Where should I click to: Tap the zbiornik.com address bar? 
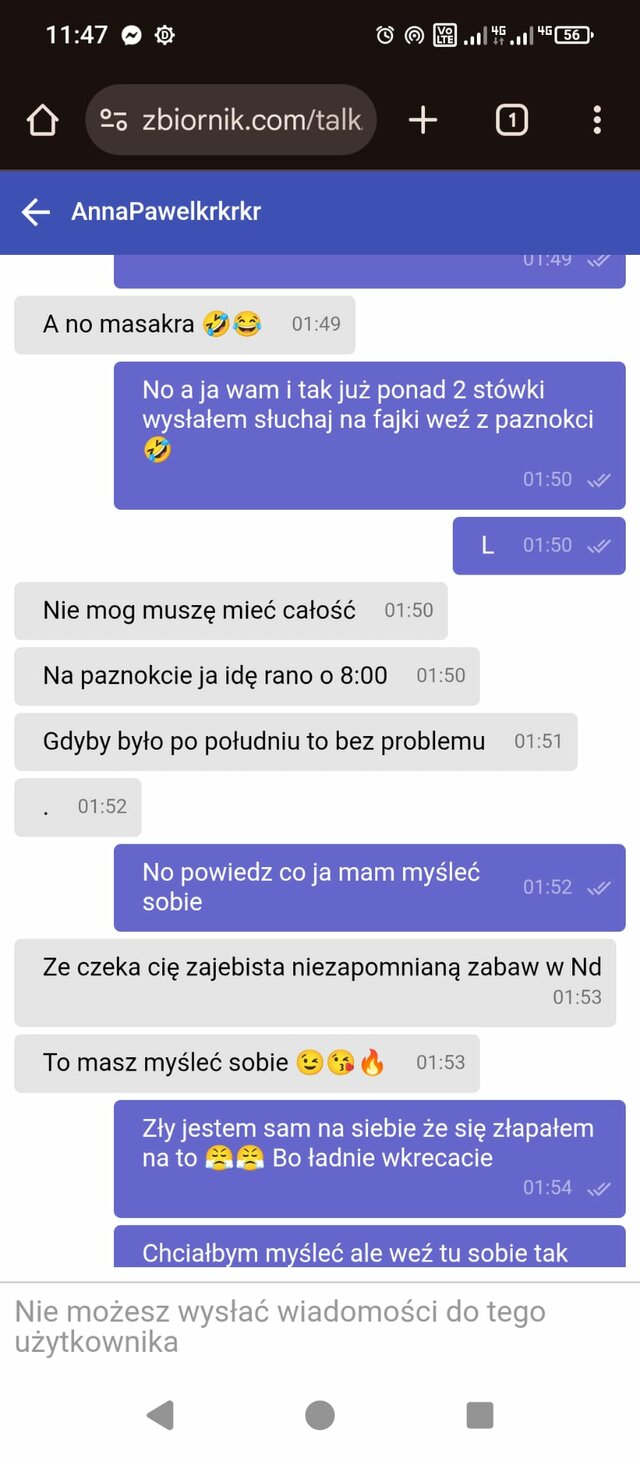pos(250,121)
